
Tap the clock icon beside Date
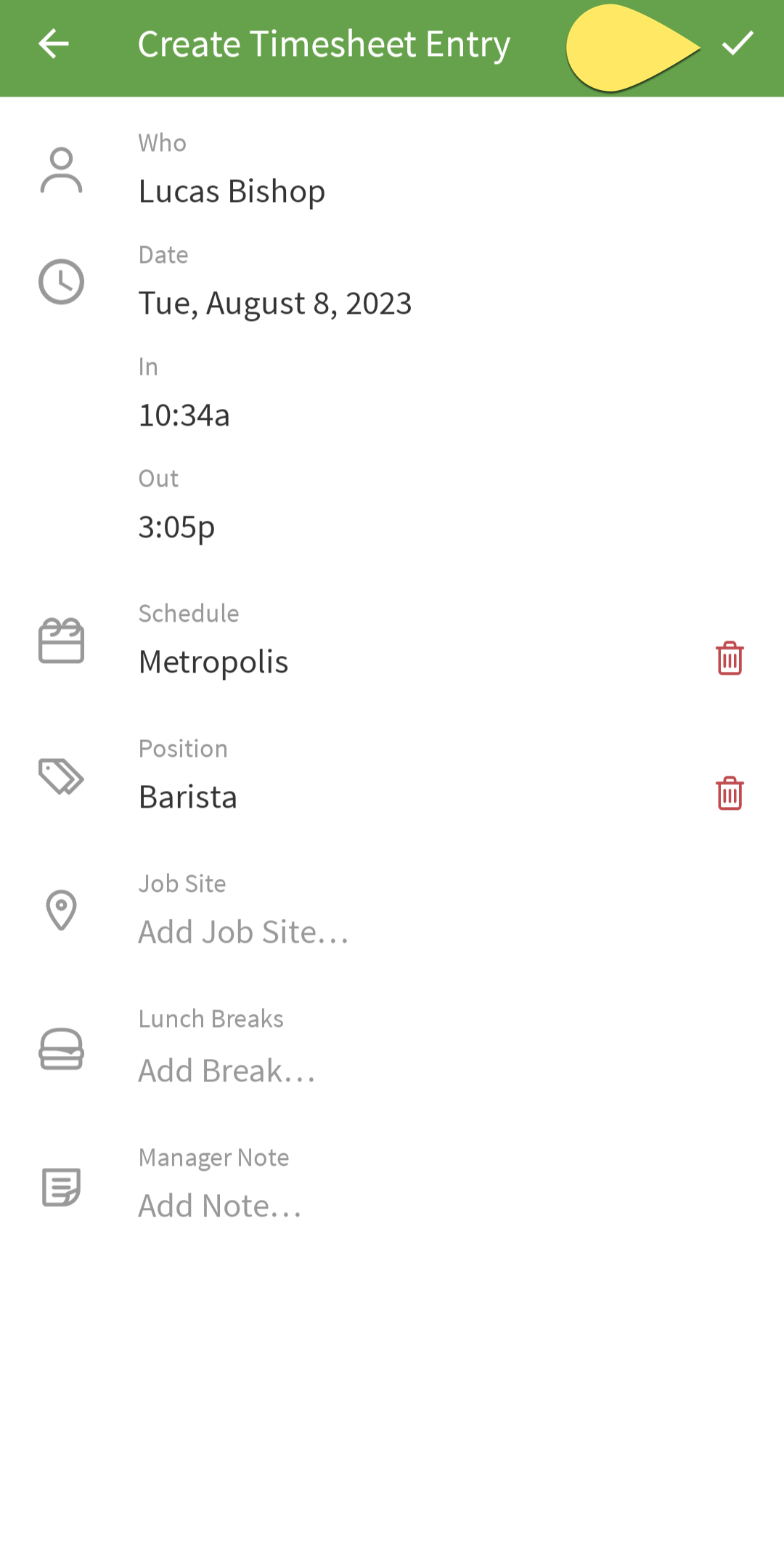tap(60, 281)
